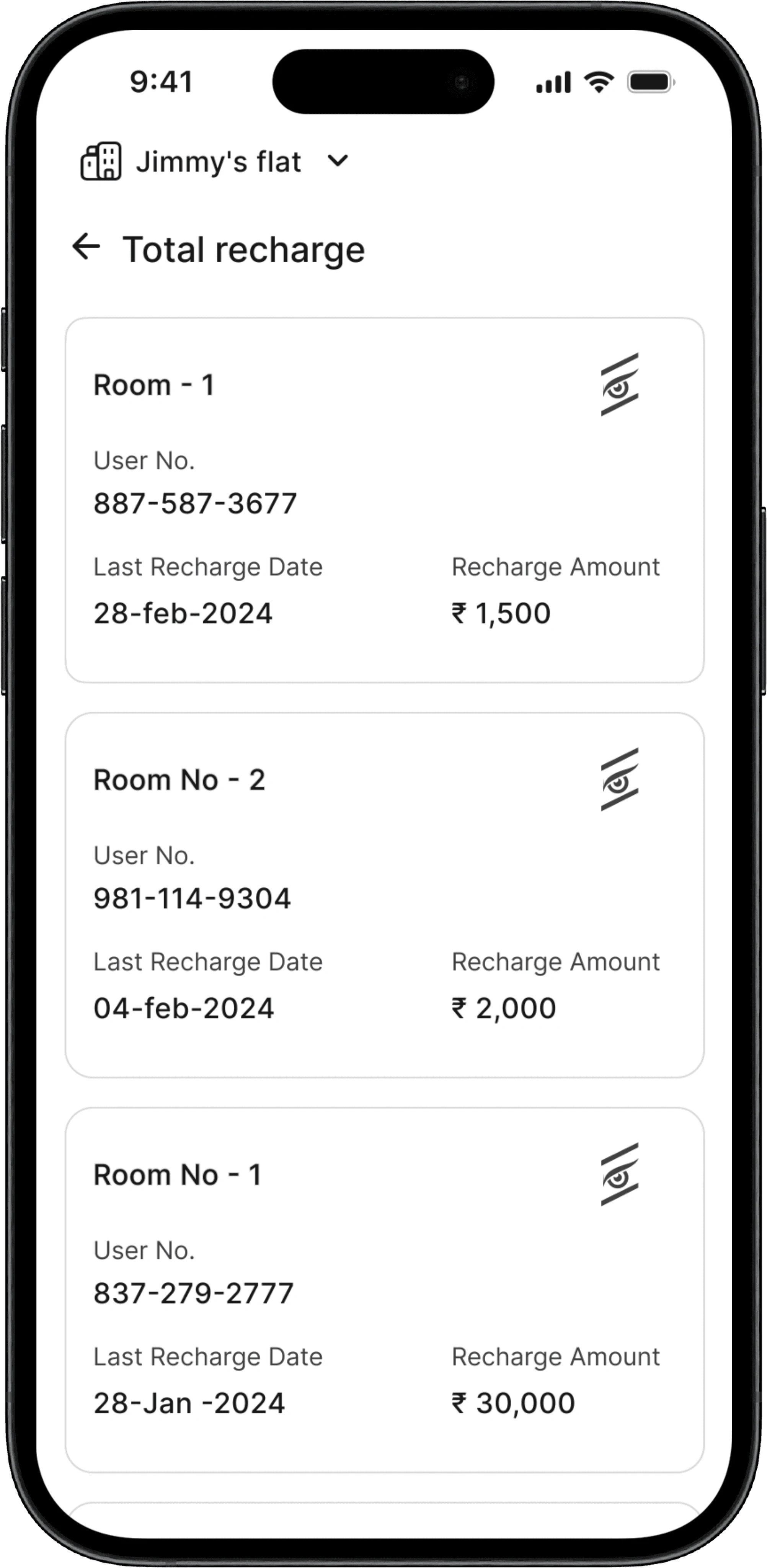Screen dimensions: 767x1568
Task: Open the Room - 1 recharge card
Action: [385, 500]
